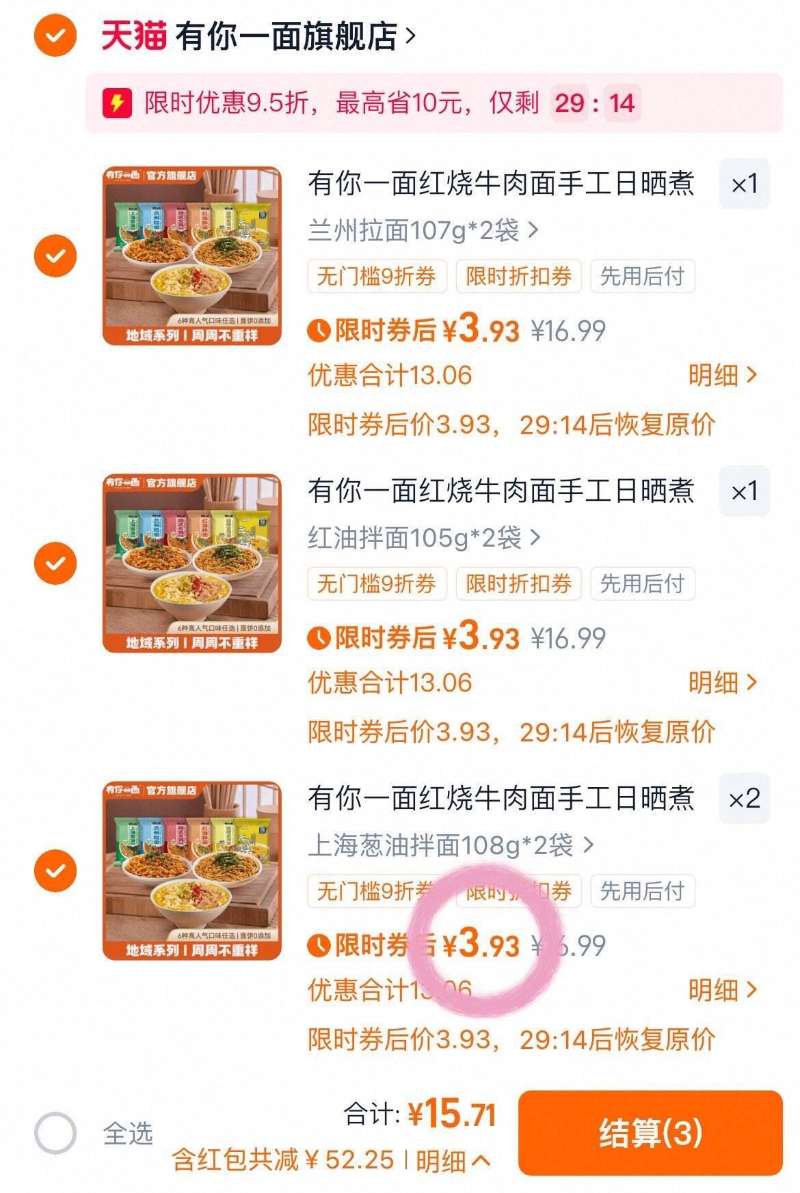Uncheck the 上海葱油拌面 item checkbox

click(55, 870)
